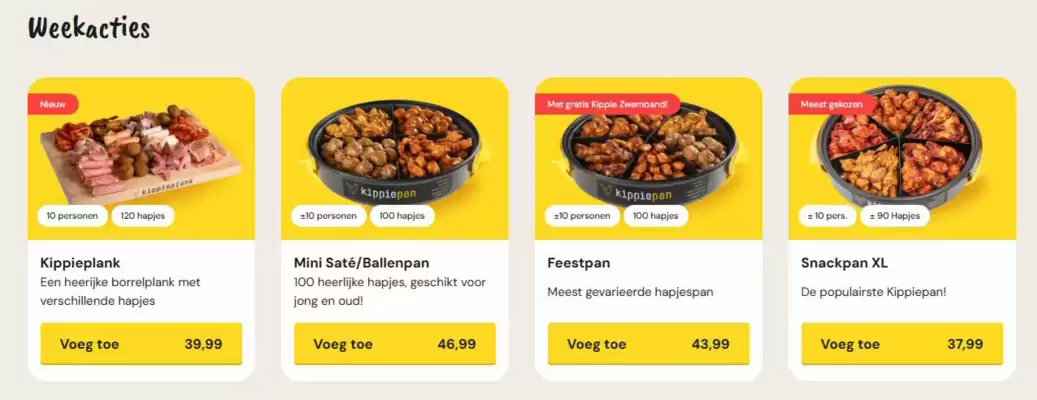Add Kippieplank to cart

tap(141, 344)
